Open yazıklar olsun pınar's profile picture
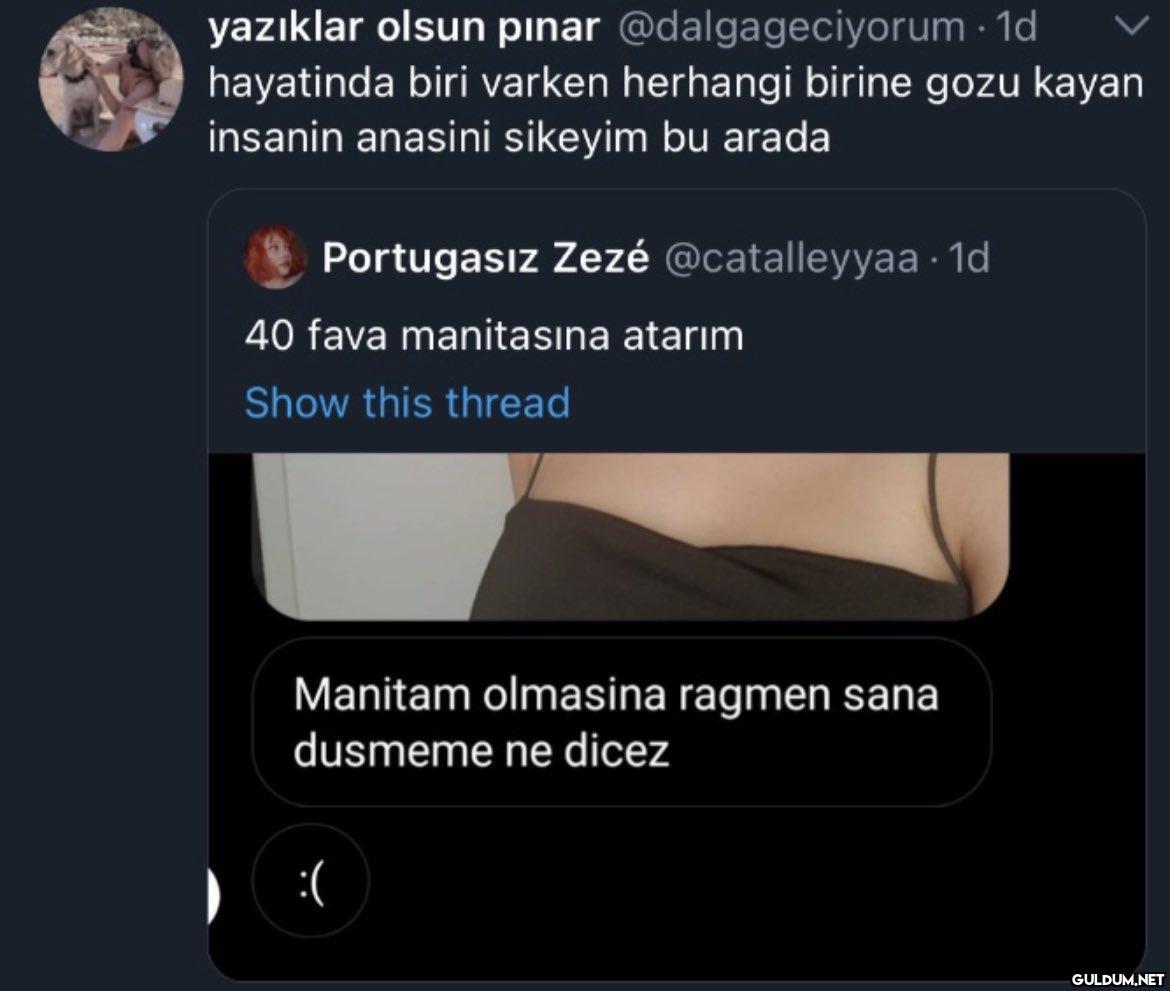 point(111,80)
